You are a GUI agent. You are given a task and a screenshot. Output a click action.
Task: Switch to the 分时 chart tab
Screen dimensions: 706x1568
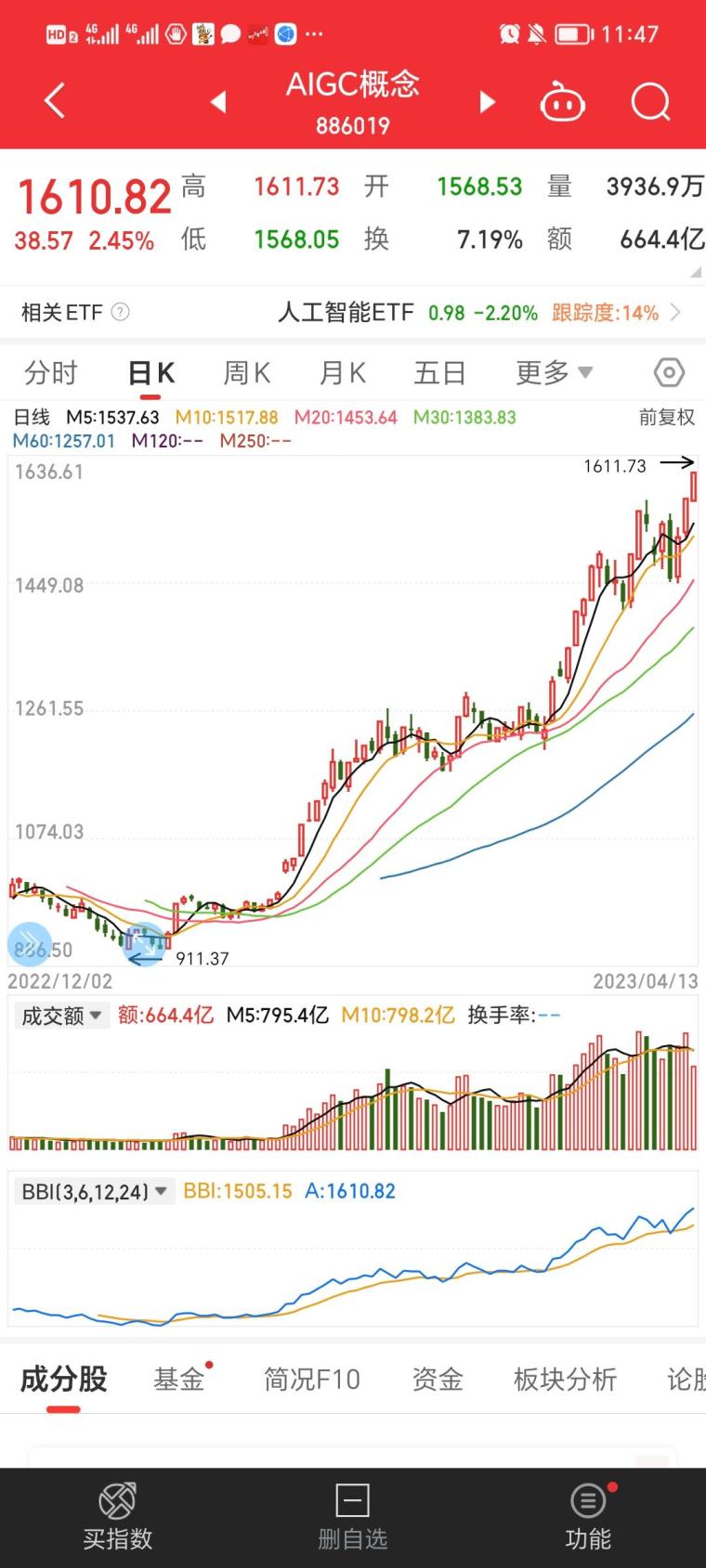[x=51, y=373]
